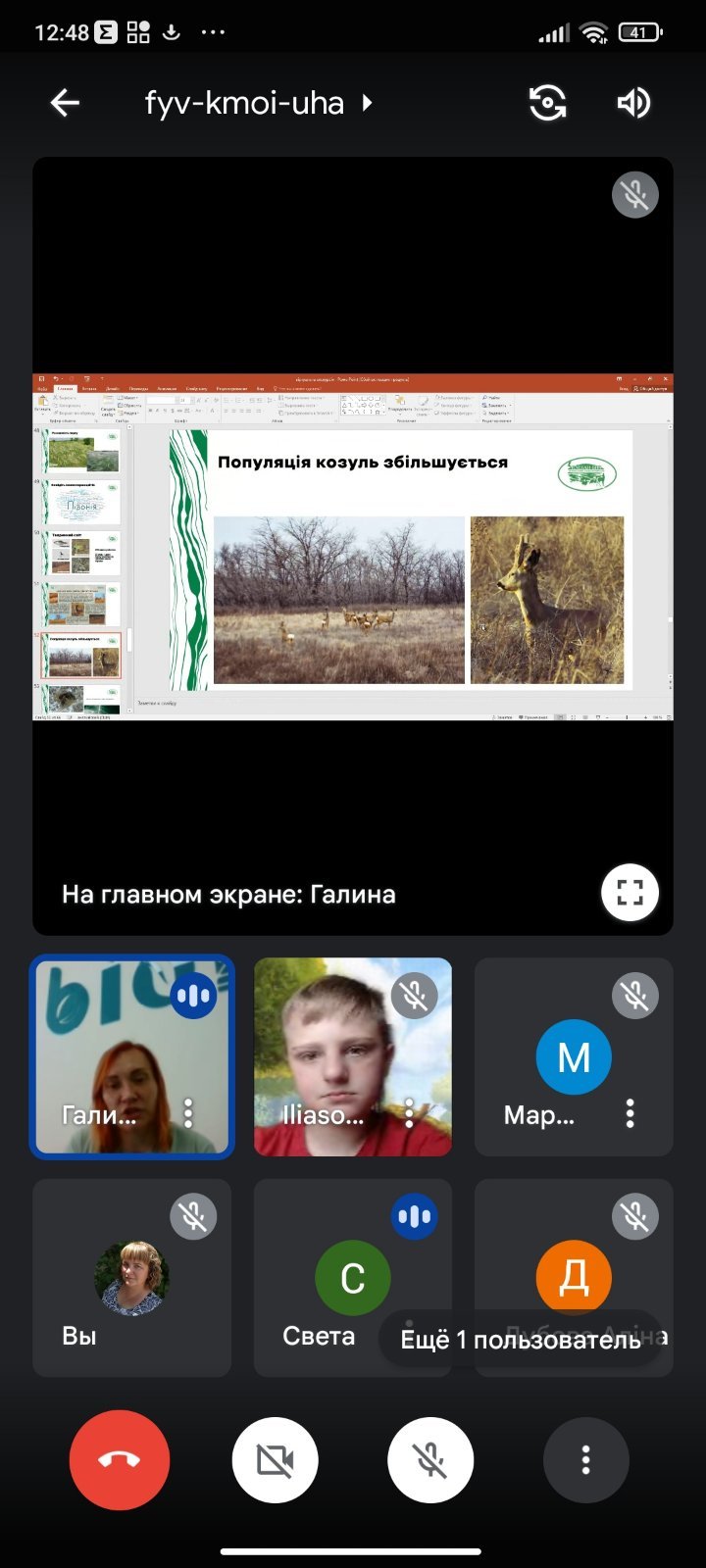Viewport: 706px width, 1568px height.
Task: Show Ещё 1 пользователь
Action: 521,1340
